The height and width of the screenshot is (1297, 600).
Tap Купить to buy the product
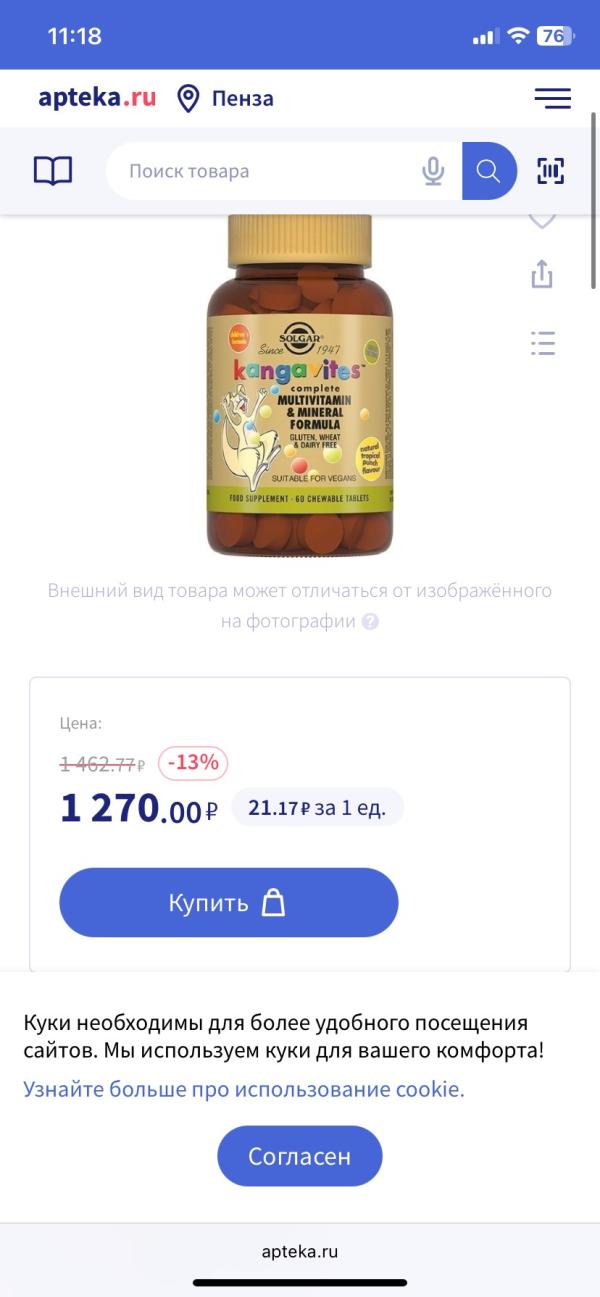(x=229, y=902)
